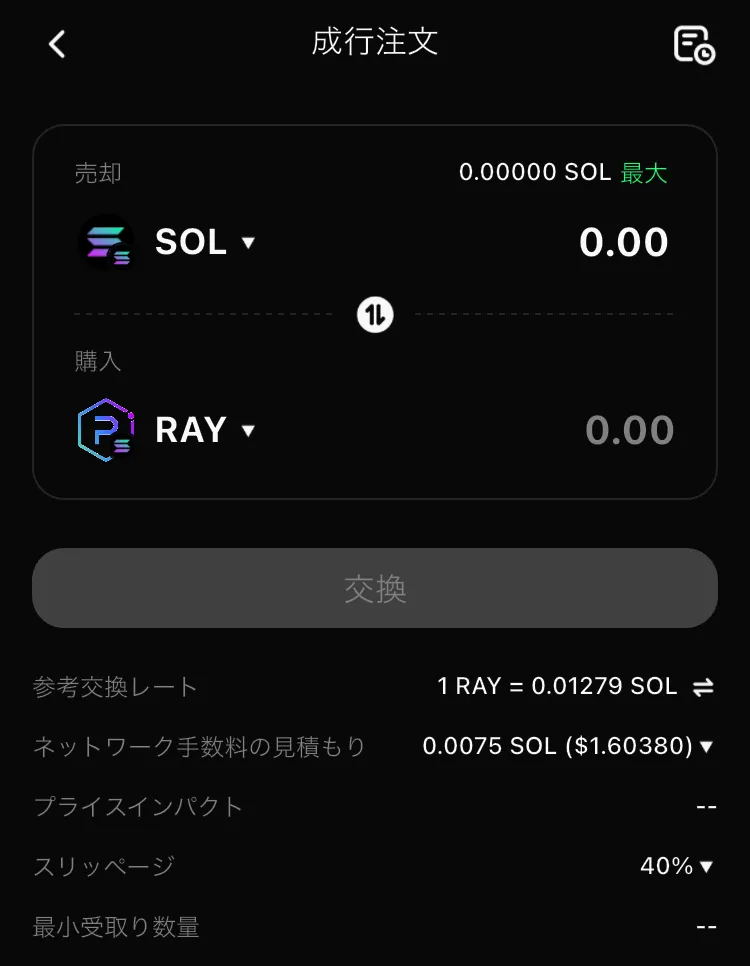Tap the back arrow icon
Screen dimensions: 750x966
pos(57,44)
